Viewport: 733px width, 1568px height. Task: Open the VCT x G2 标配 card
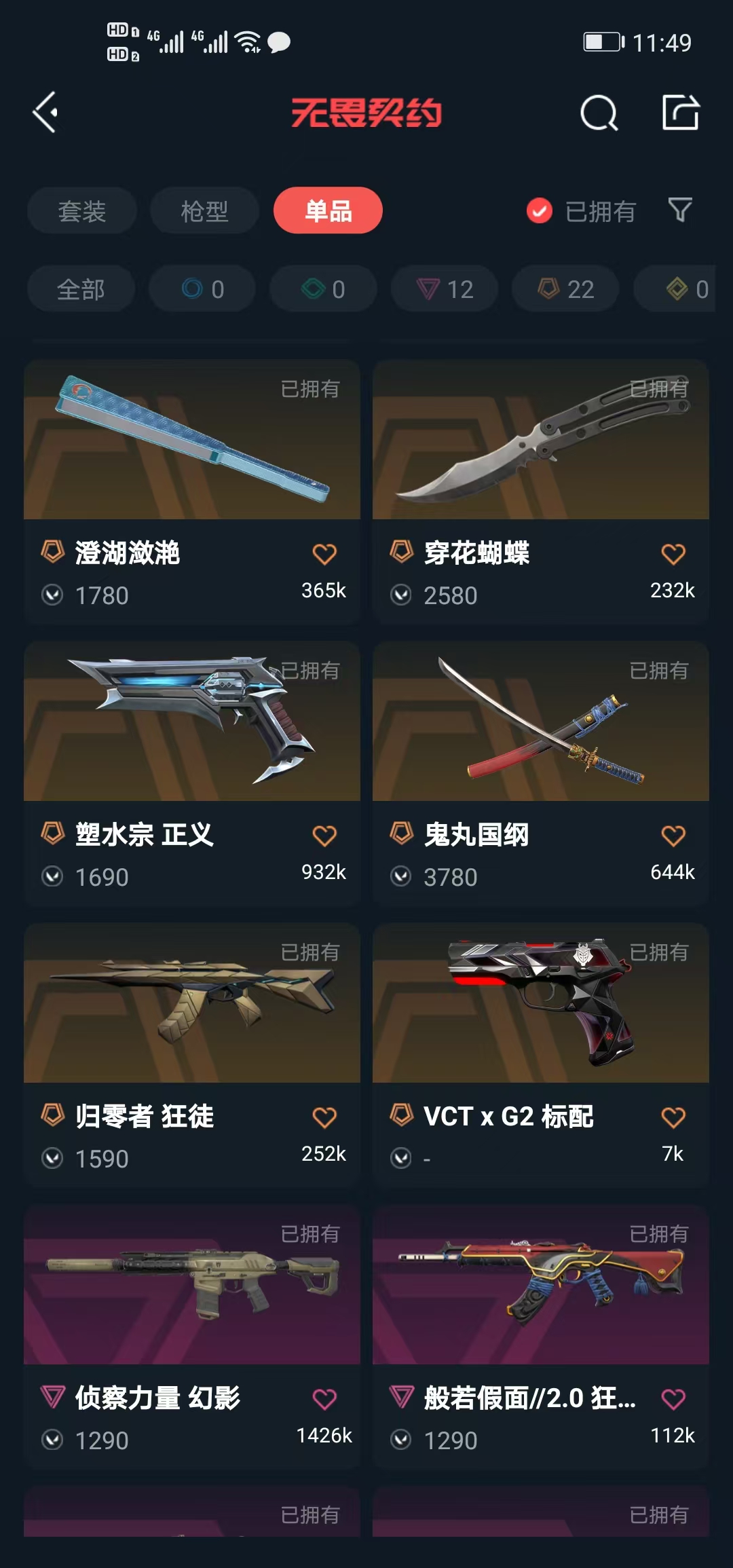point(540,1005)
